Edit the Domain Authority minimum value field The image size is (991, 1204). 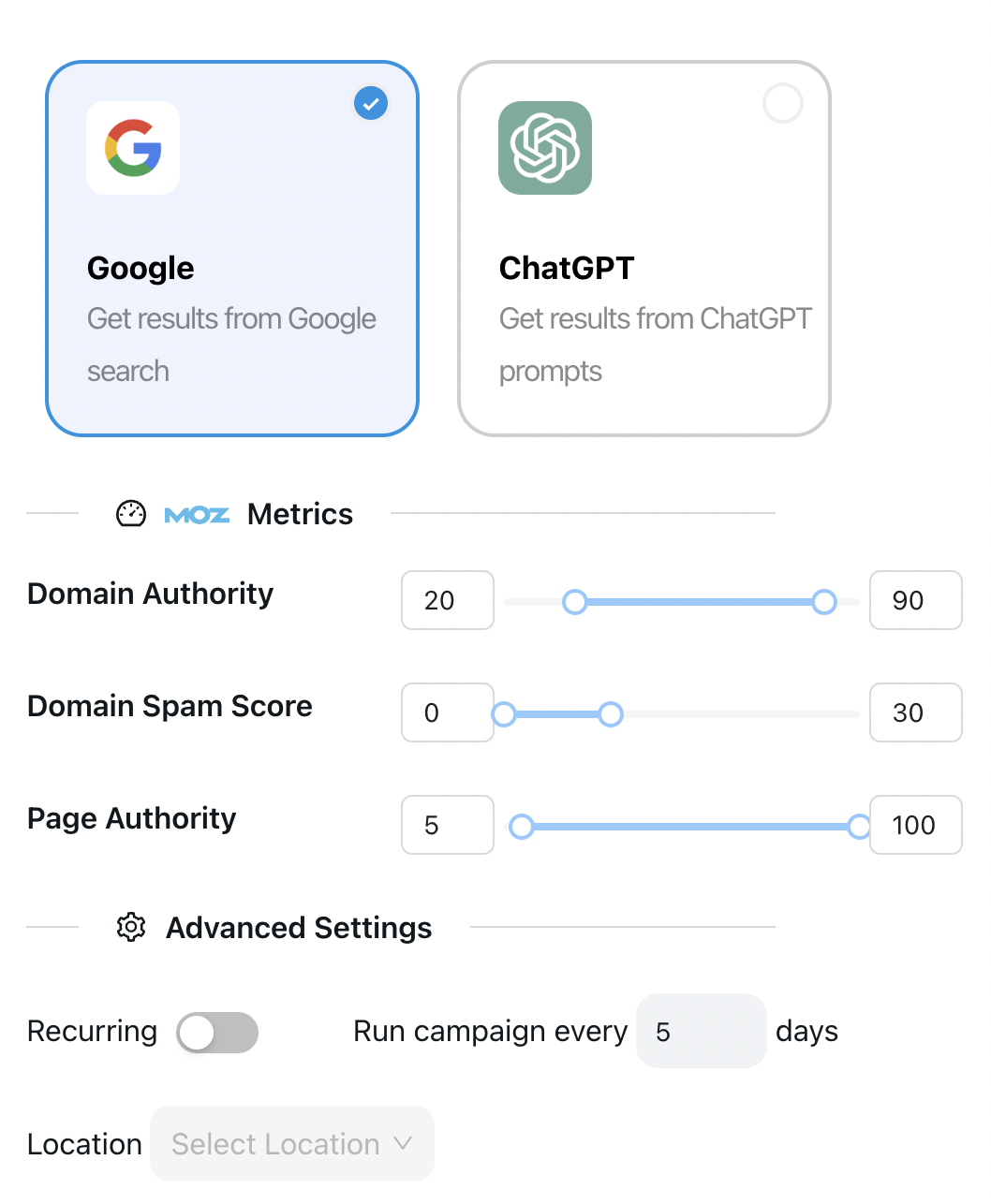(x=447, y=600)
